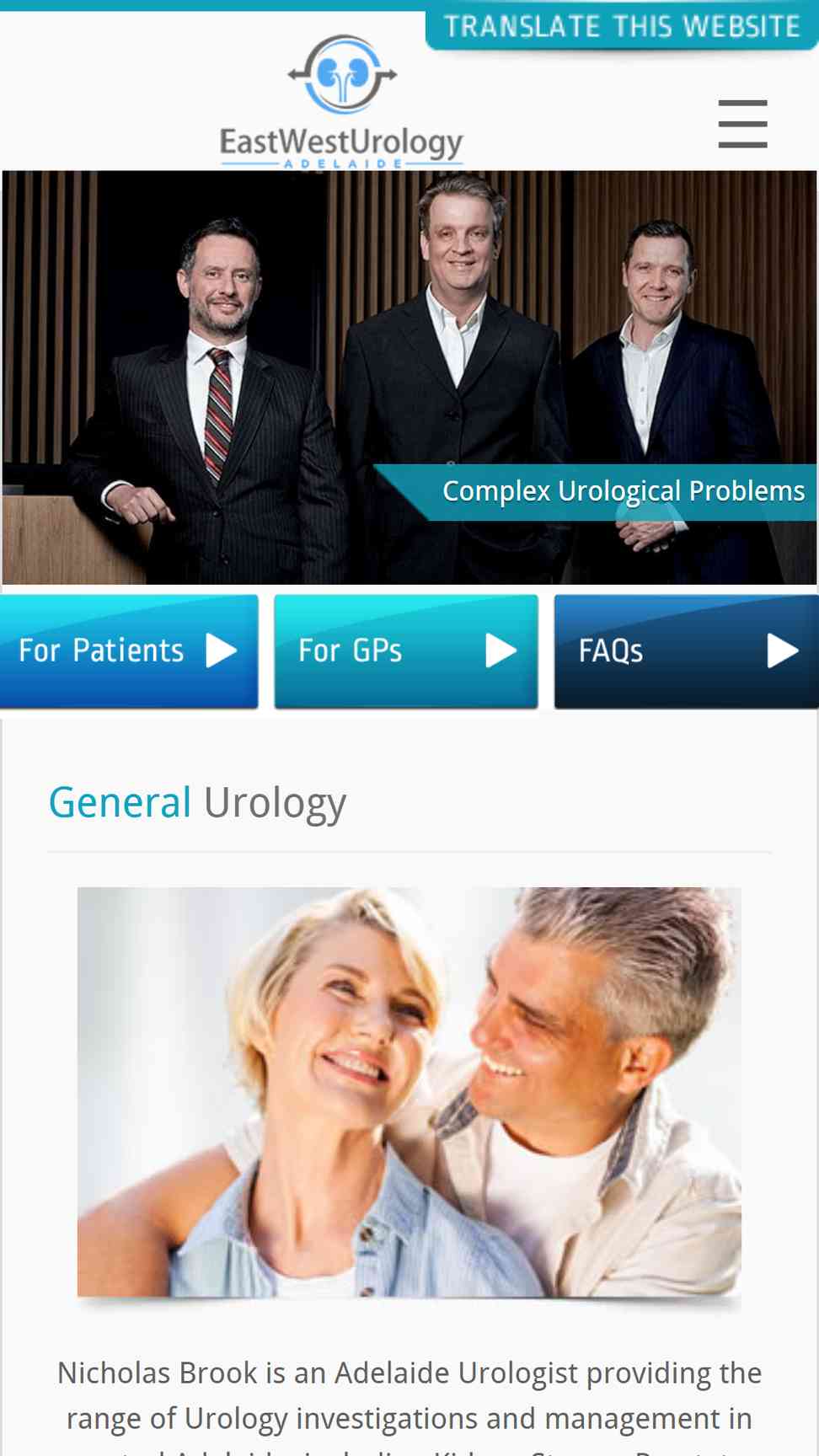Screen dimensions: 819x1456
Task: Open the hamburger navigation menu
Action: 742,123
